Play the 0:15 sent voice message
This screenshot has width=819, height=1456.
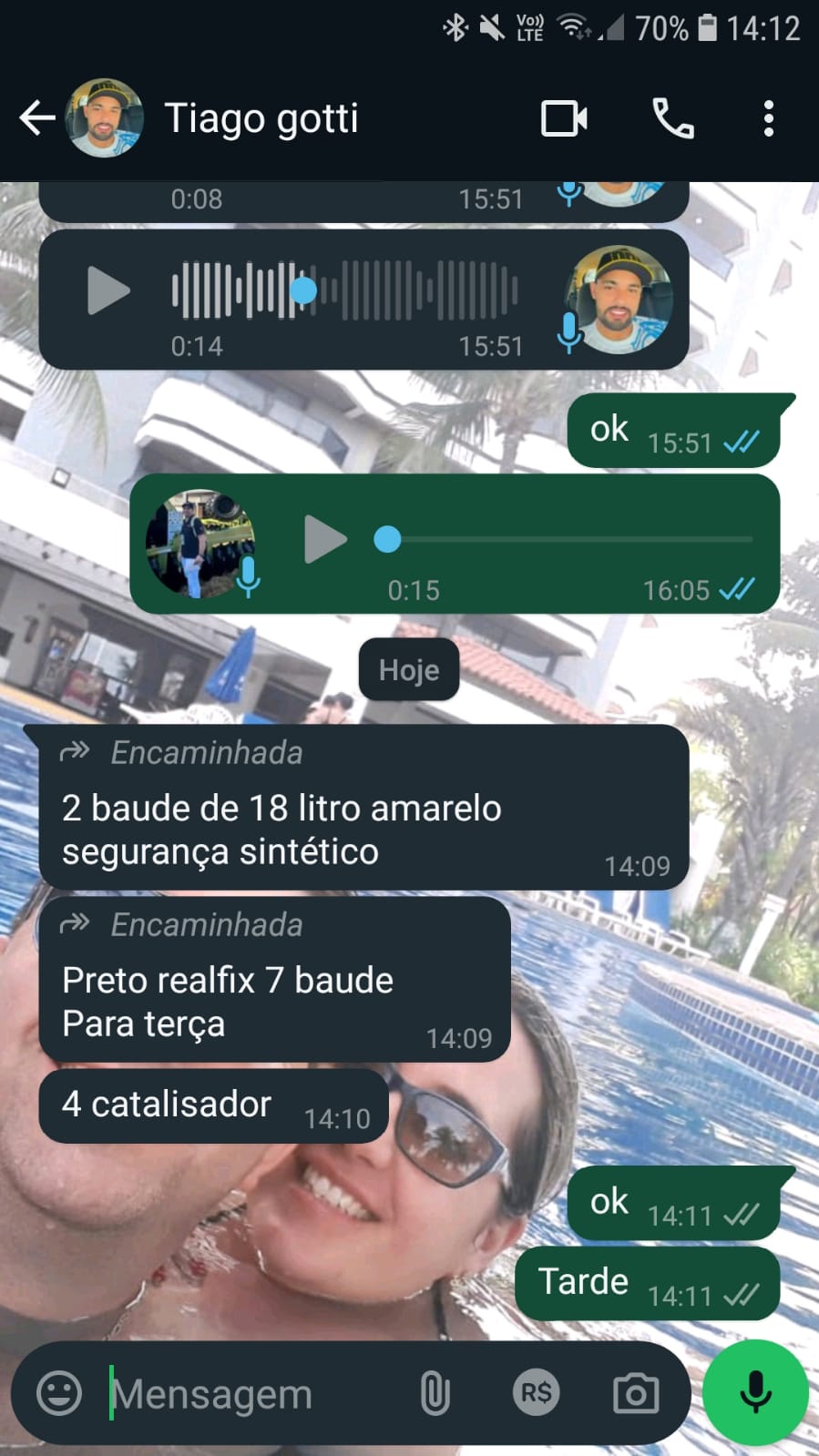coord(325,539)
